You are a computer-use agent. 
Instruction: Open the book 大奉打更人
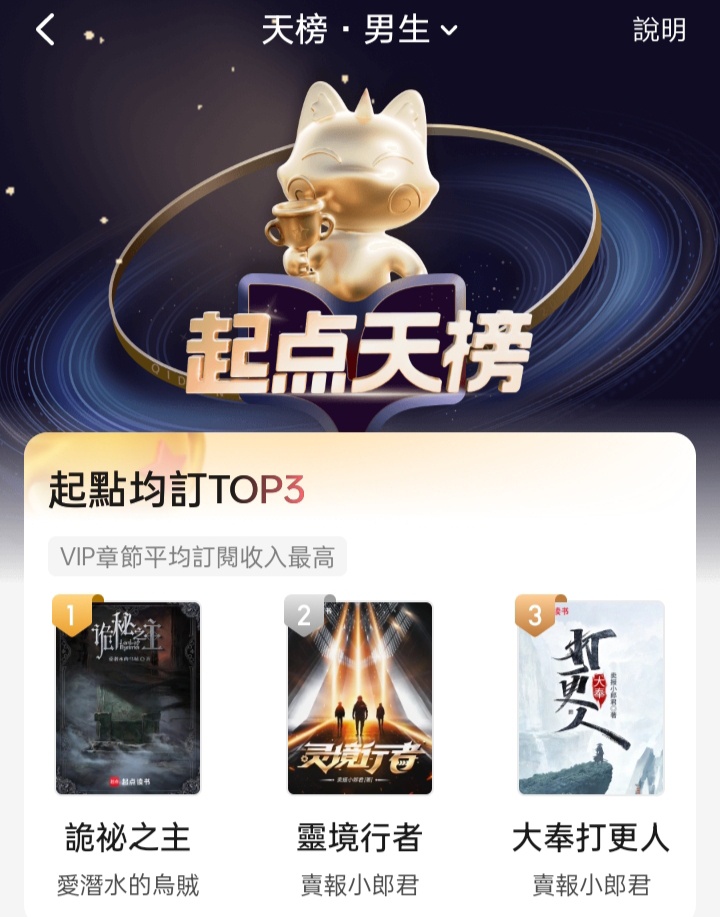[x=591, y=698]
